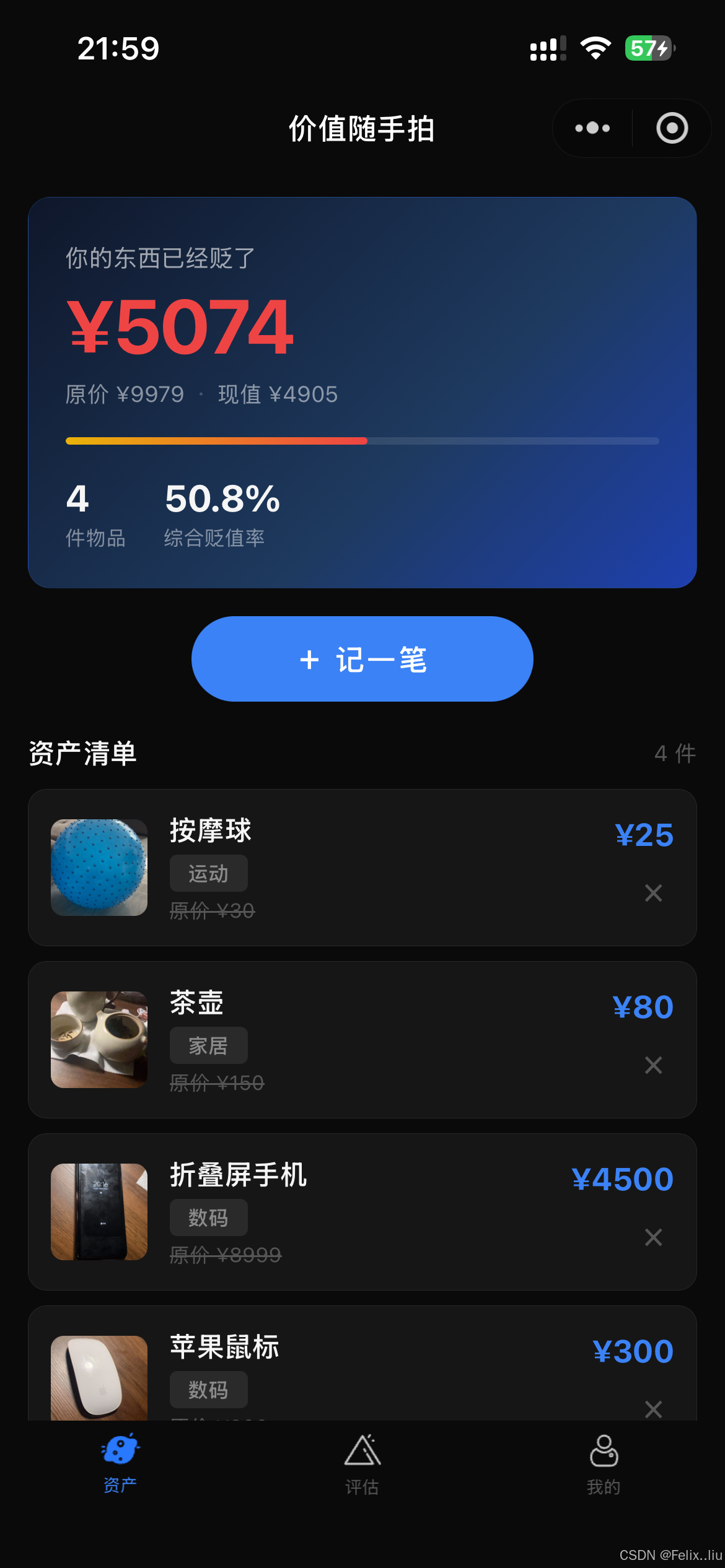Open the three-dot capsule menu

click(591, 128)
